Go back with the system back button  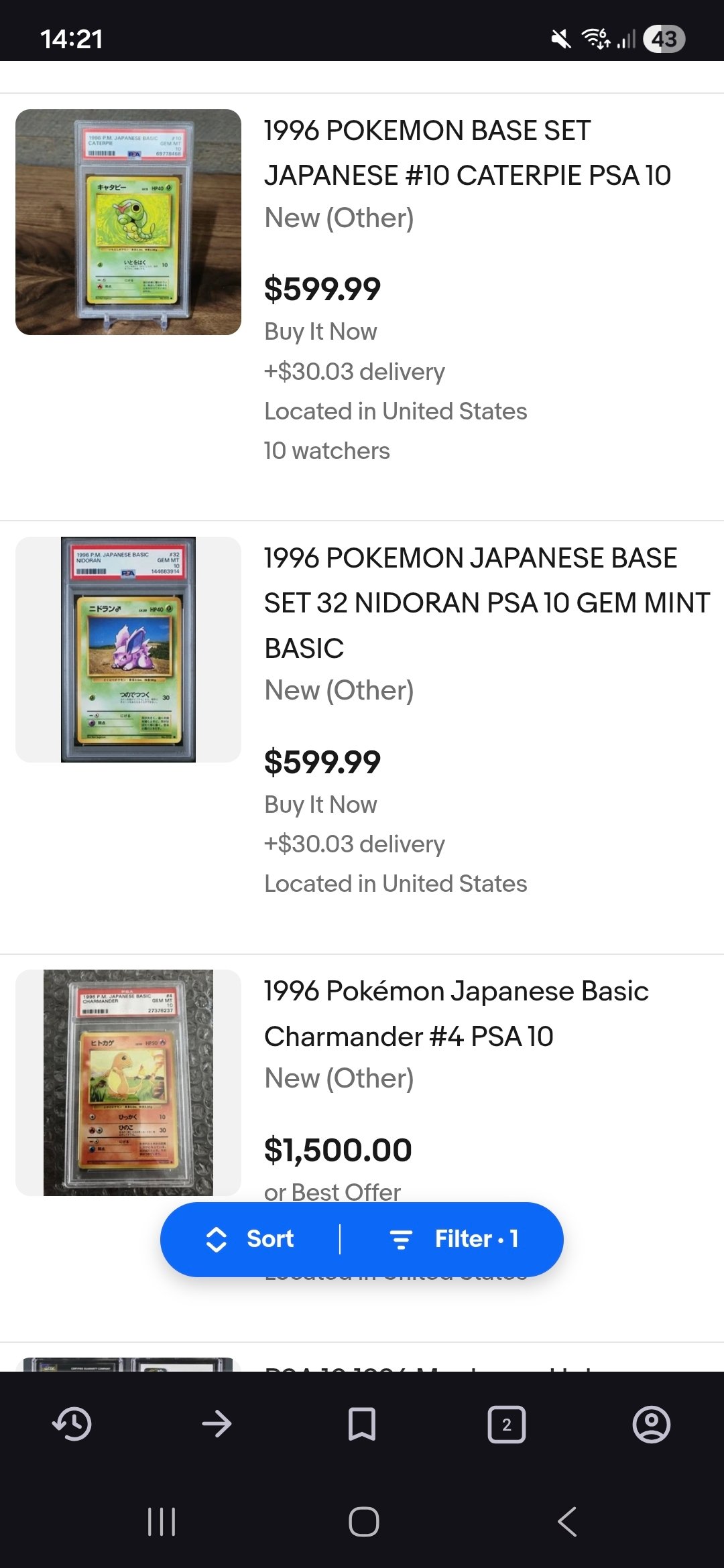pos(567,1522)
